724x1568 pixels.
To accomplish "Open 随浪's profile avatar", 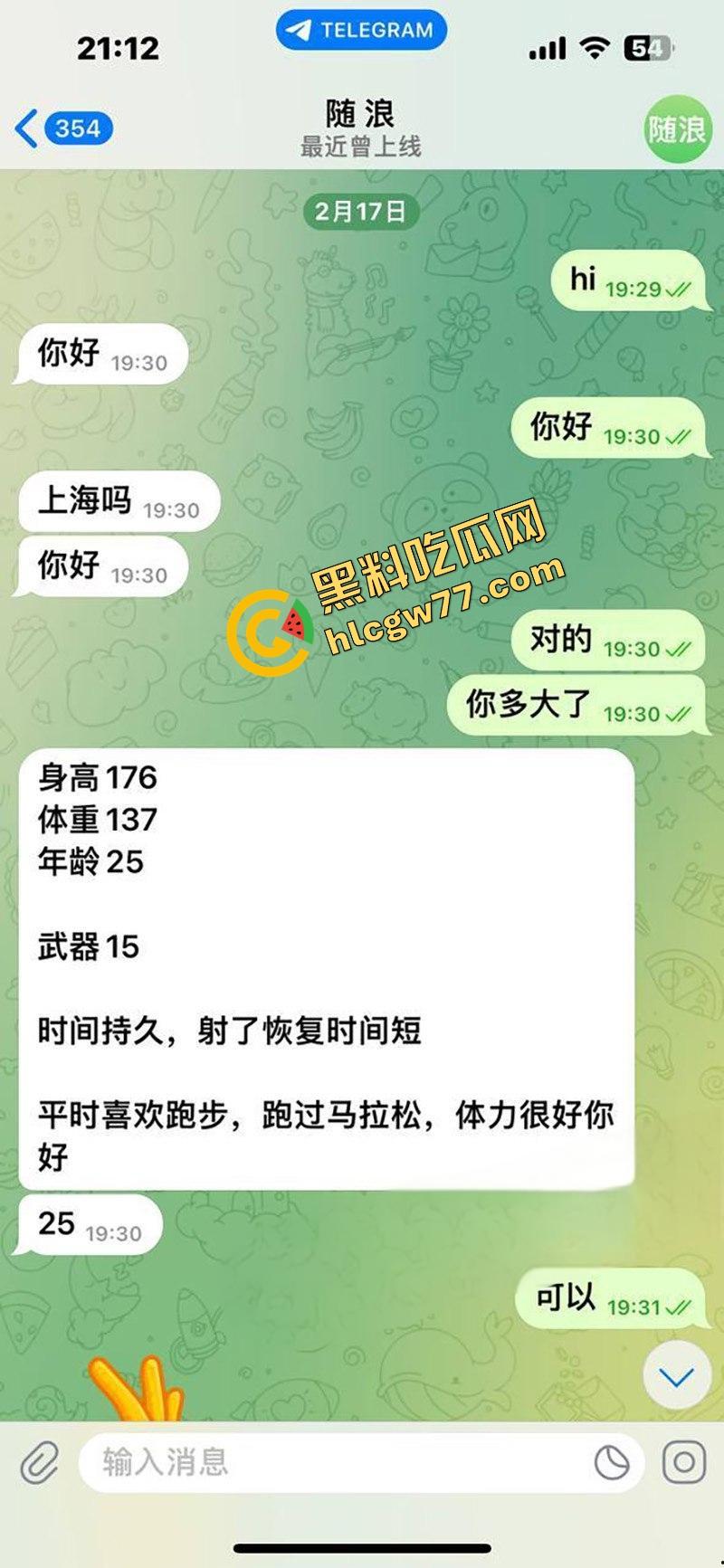I will coord(676,129).
